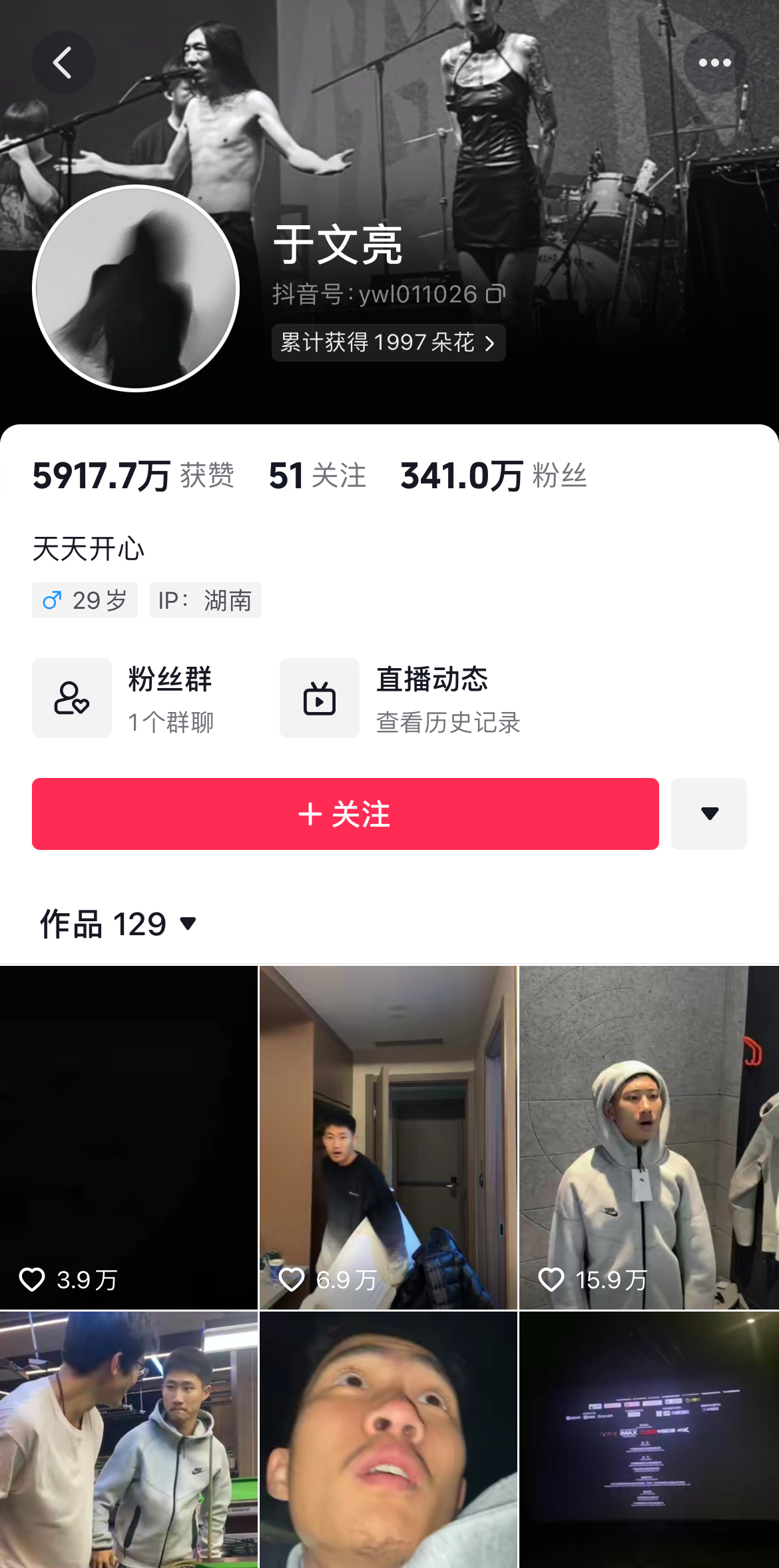Play the close-up face selfie video
The width and height of the screenshot is (779, 1568).
(x=388, y=1439)
